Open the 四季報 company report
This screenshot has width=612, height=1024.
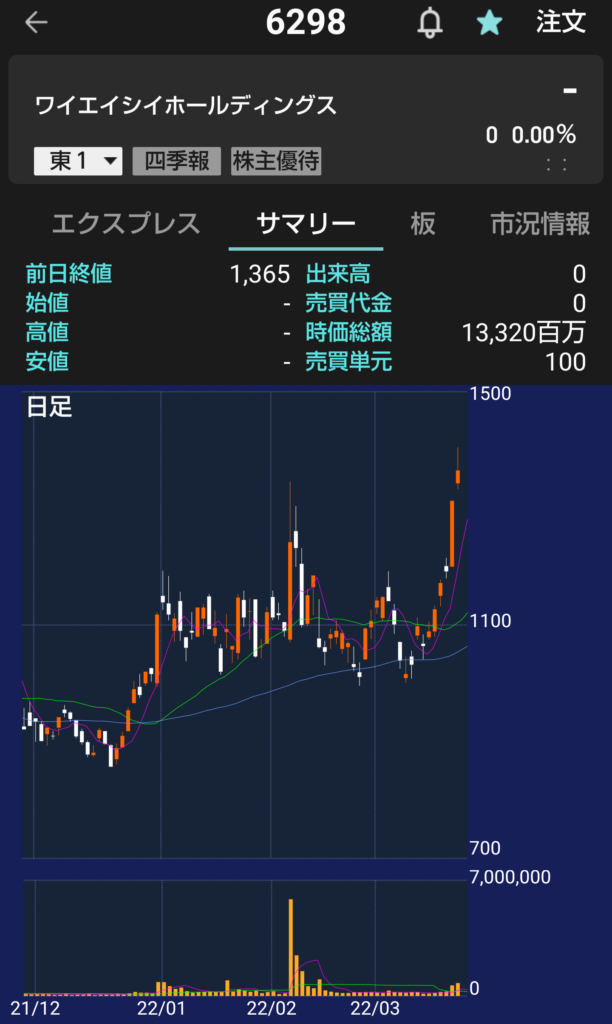(x=177, y=160)
